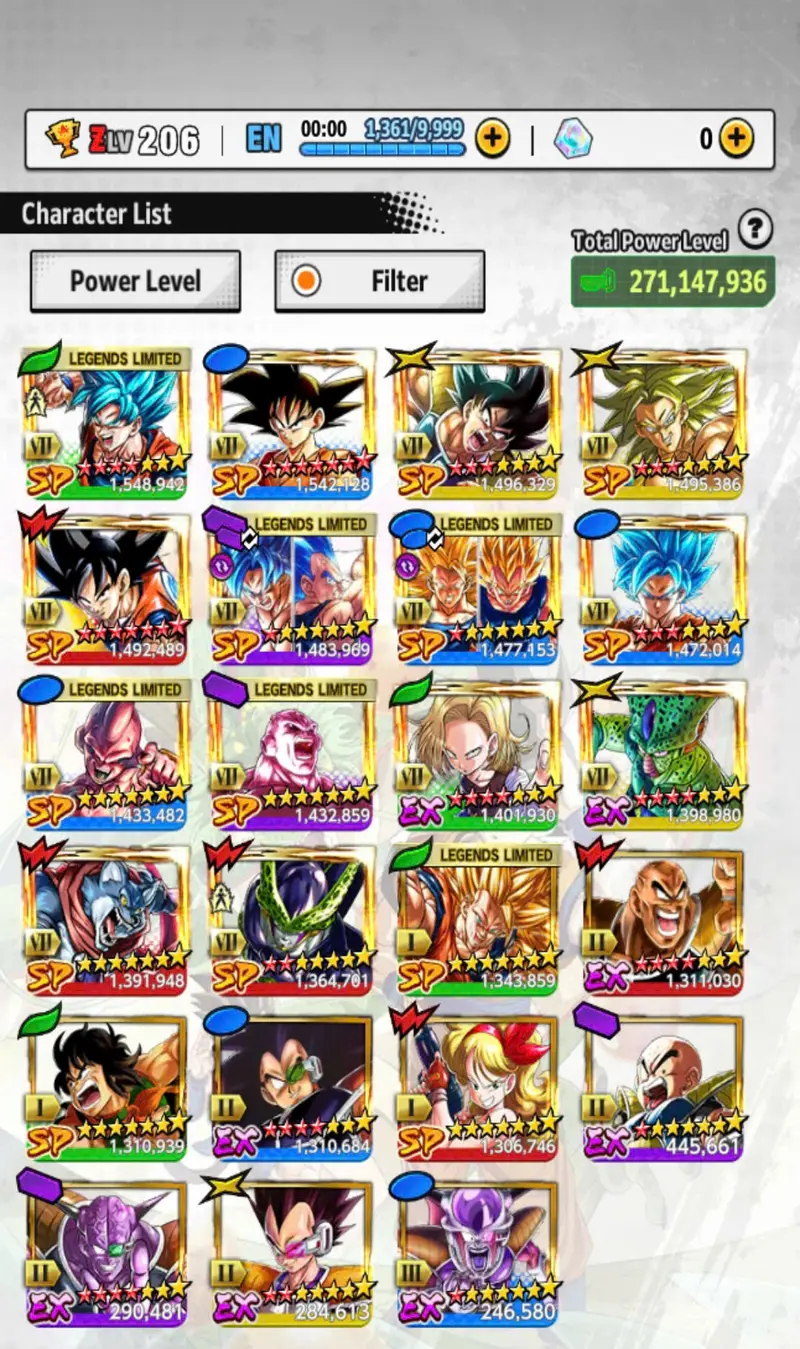Select the Legends Limited card with 1,433,482
The image size is (800, 1349).
[x=106, y=754]
